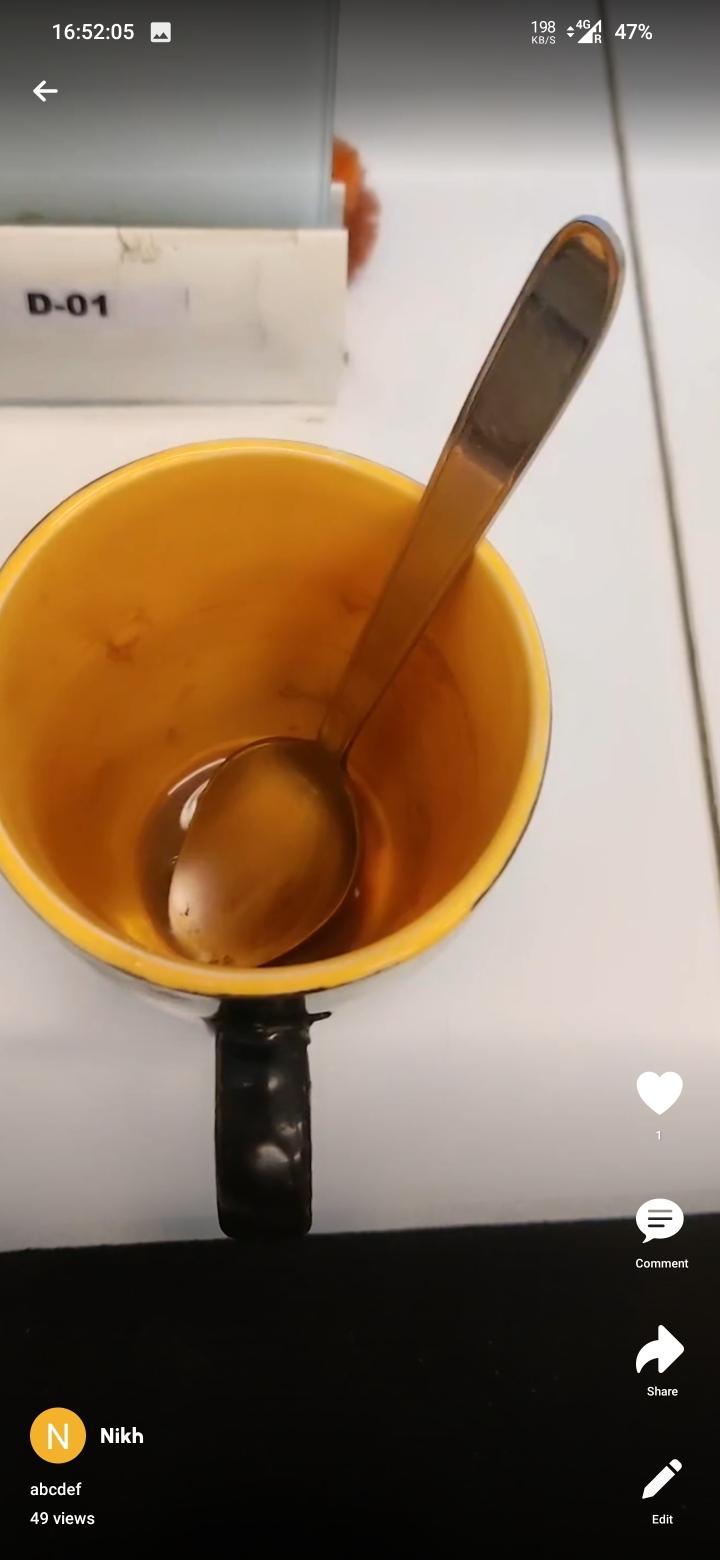Go back using the arrow
Screen dimensions: 720x1560
(45, 91)
